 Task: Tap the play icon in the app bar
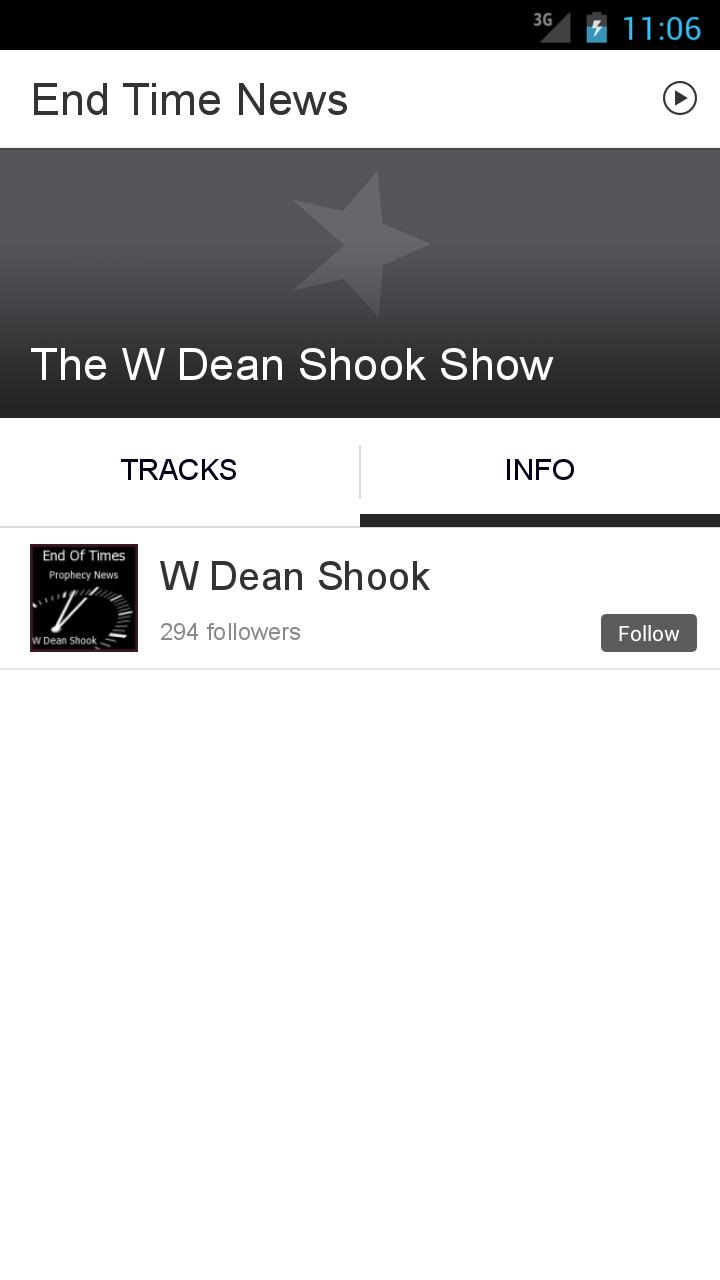pyautogui.click(x=679, y=98)
